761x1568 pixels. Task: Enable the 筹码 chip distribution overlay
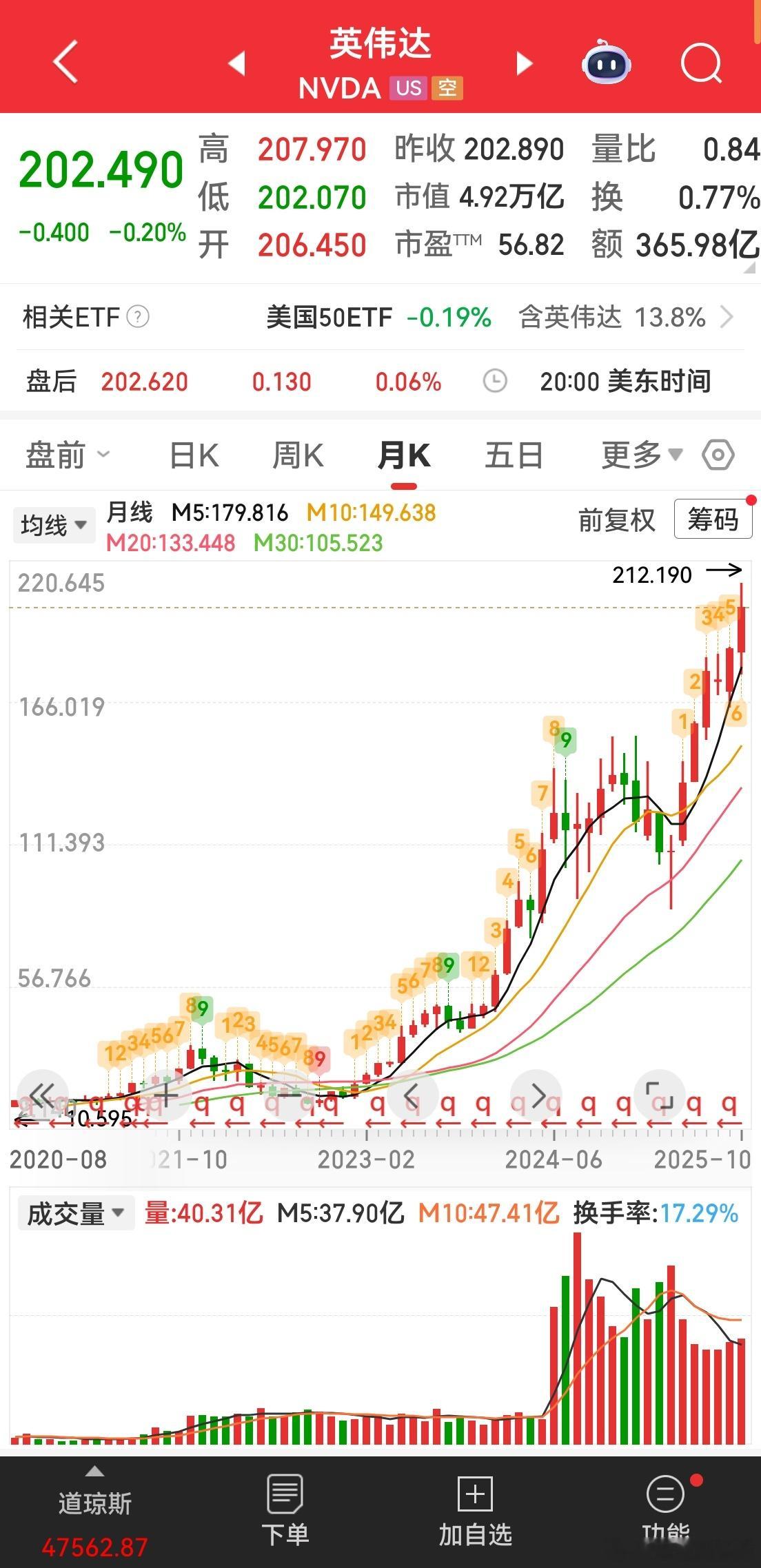[713, 519]
